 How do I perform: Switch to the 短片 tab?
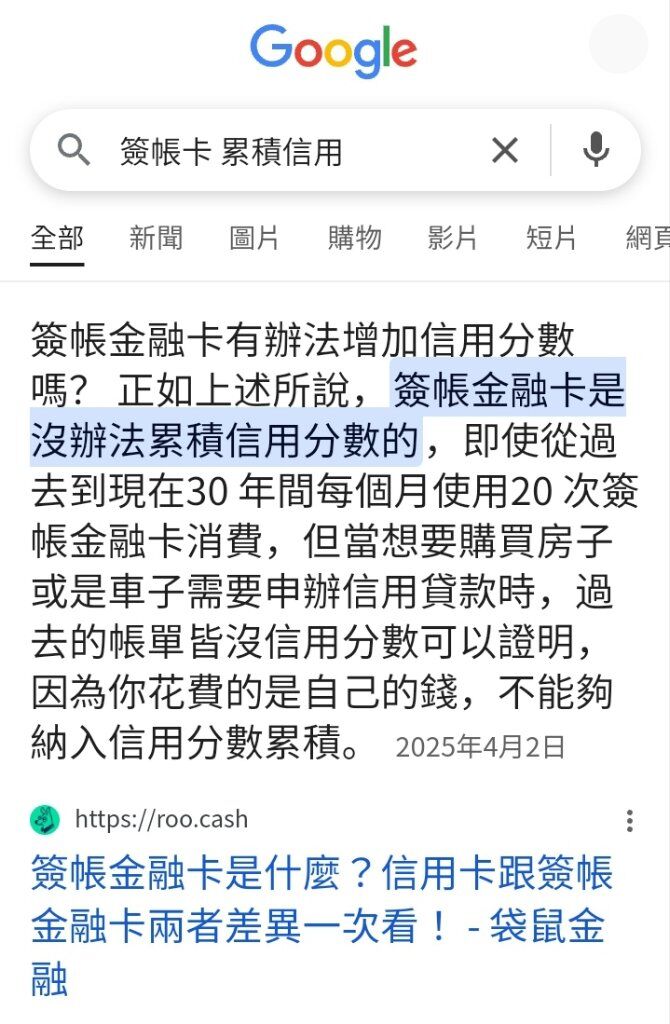[x=551, y=238]
